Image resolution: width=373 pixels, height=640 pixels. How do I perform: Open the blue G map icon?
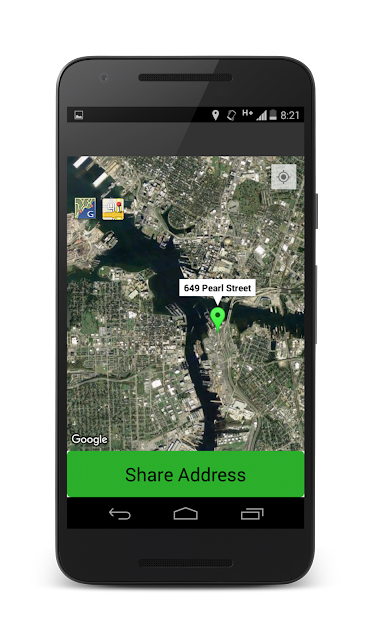pos(85,209)
